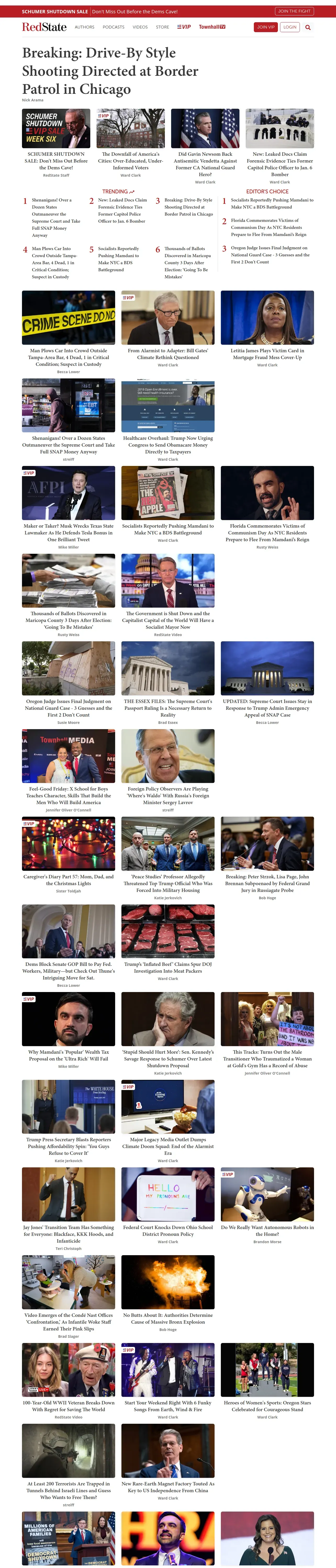Screen dimensions: 336x1568
Task: Tap the JOIN VIP button
Action: point(266,27)
